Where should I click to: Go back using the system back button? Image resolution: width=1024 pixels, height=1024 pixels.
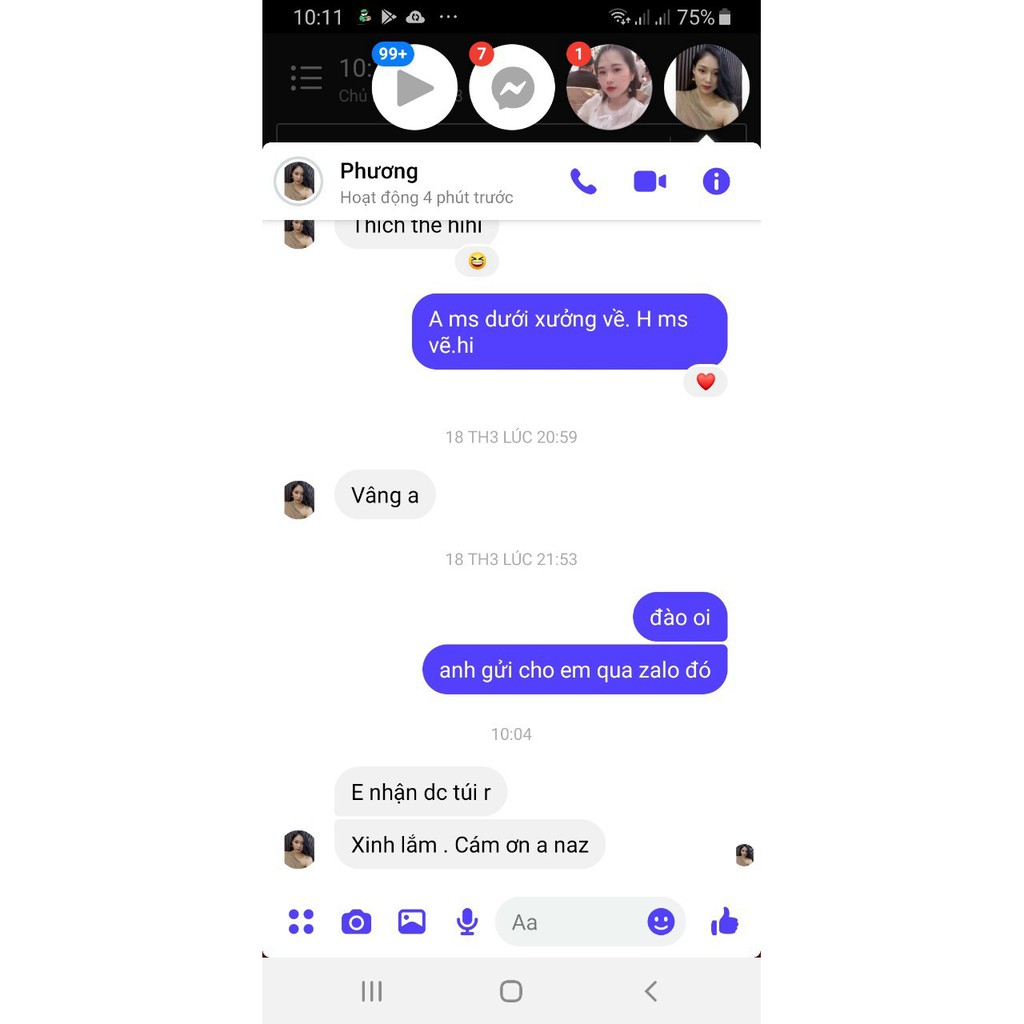(x=651, y=991)
